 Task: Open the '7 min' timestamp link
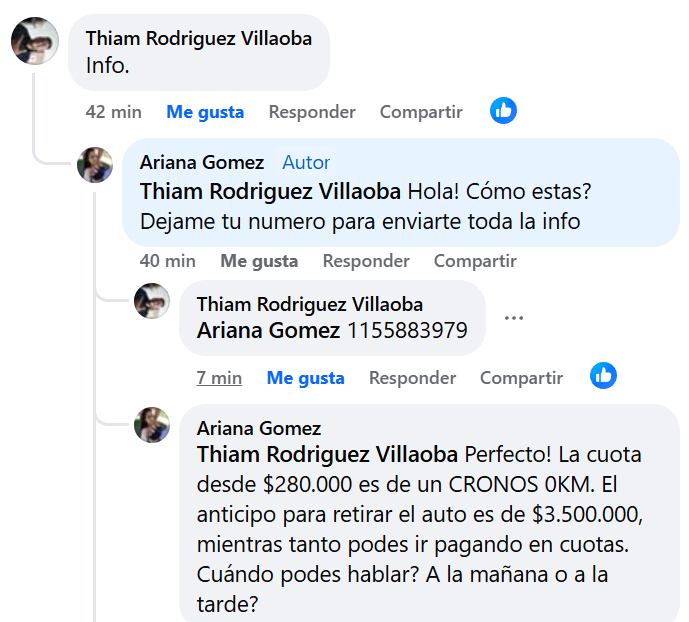219,378
